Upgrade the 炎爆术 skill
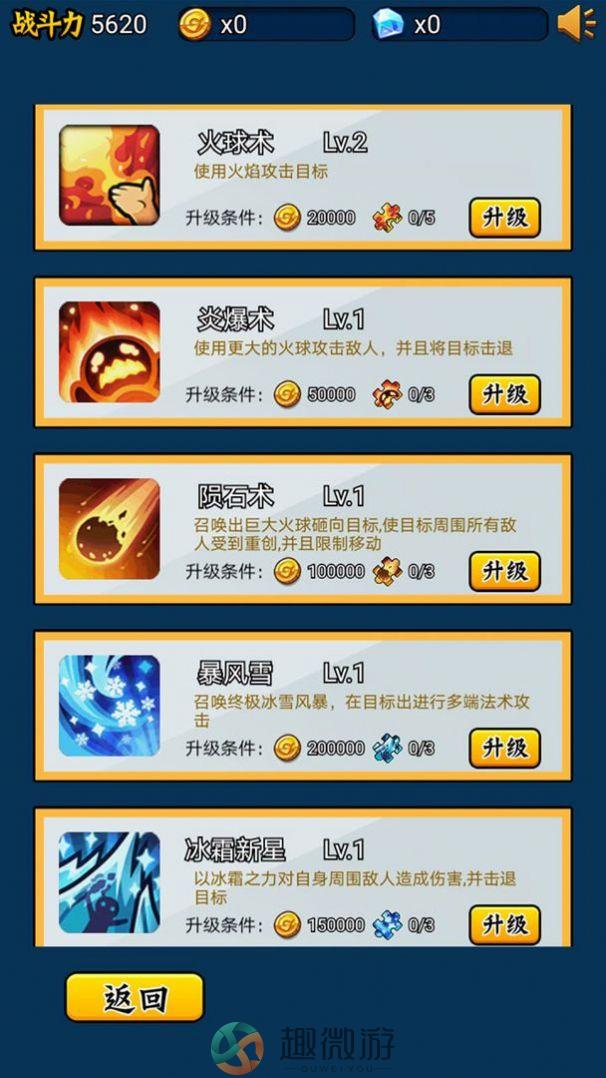This screenshot has height=1078, width=606. click(505, 394)
